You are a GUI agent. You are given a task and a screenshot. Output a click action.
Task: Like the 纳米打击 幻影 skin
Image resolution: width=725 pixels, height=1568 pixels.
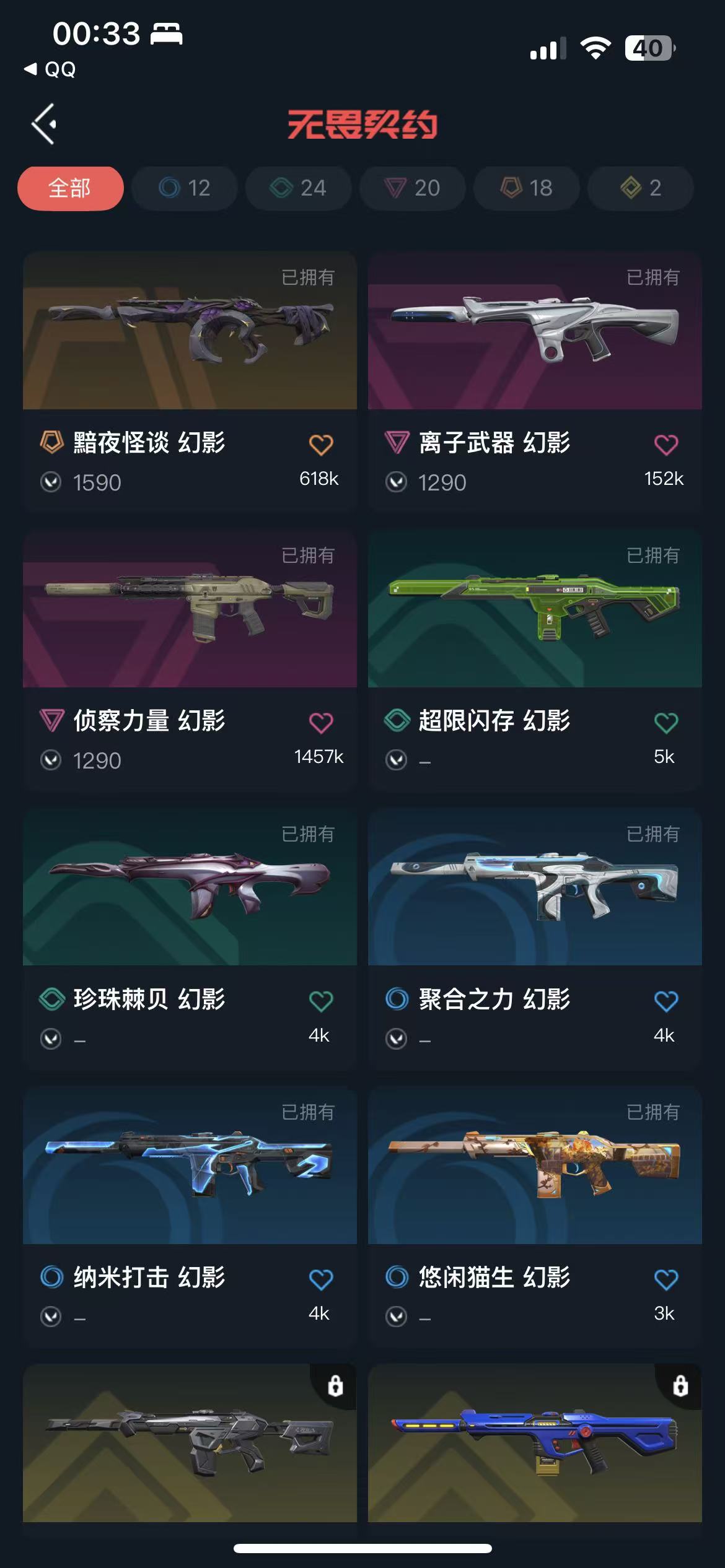(320, 1279)
